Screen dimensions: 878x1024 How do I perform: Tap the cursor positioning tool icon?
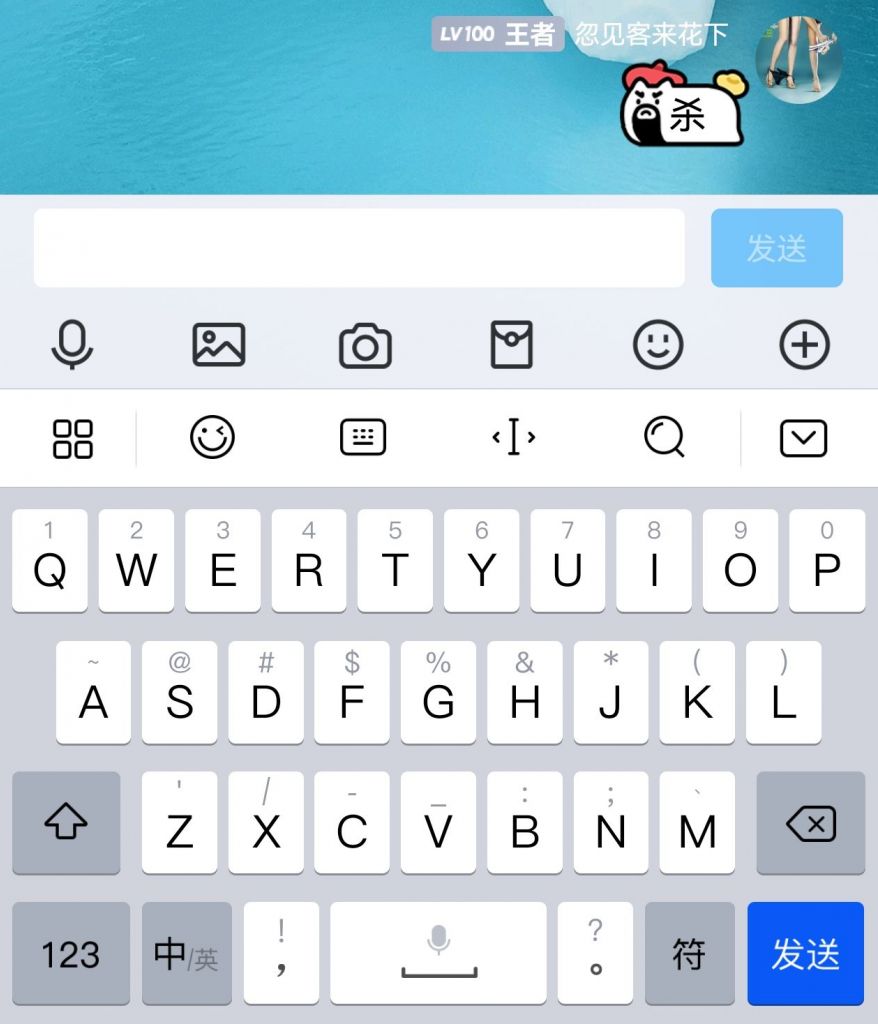pyautogui.click(x=513, y=437)
